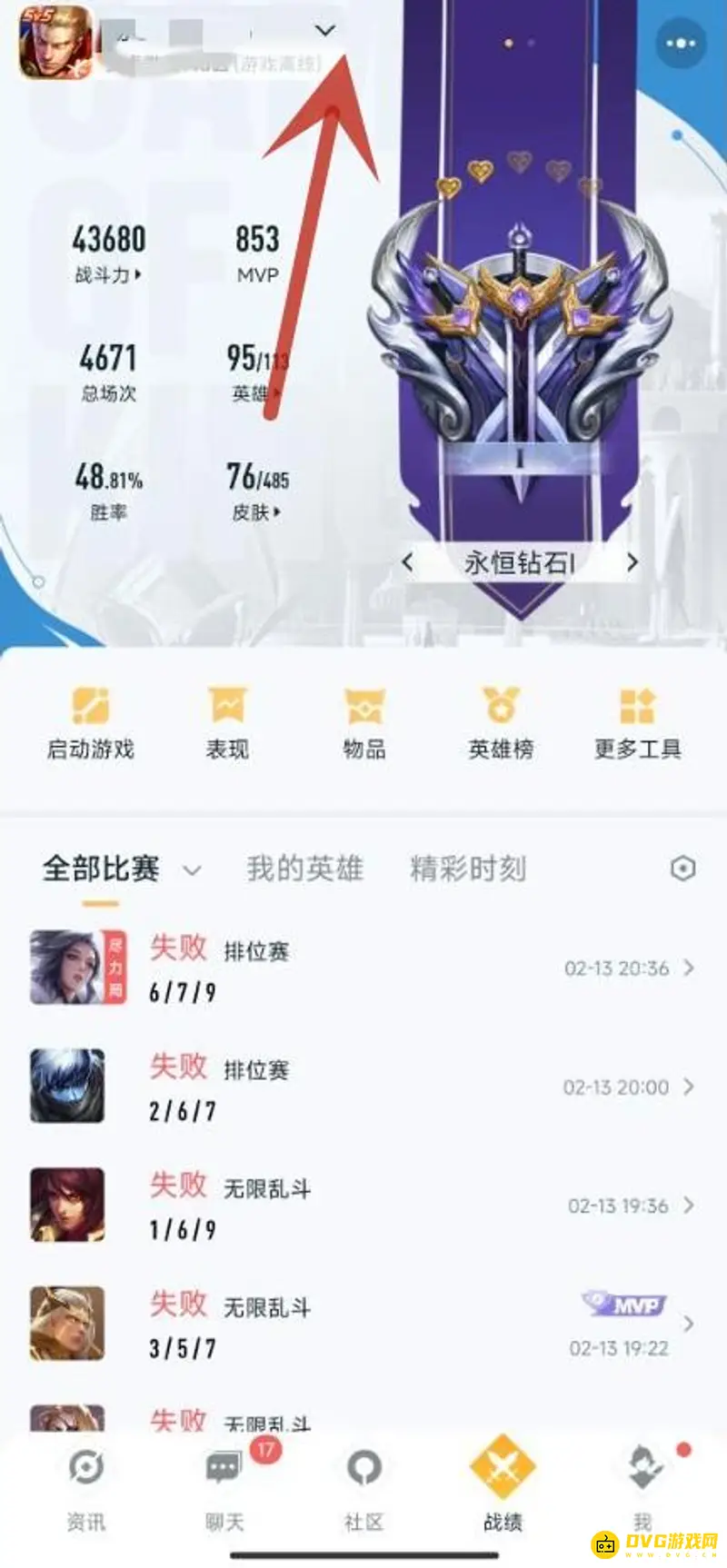Switch to the 精彩时刻 tab

coord(467,868)
